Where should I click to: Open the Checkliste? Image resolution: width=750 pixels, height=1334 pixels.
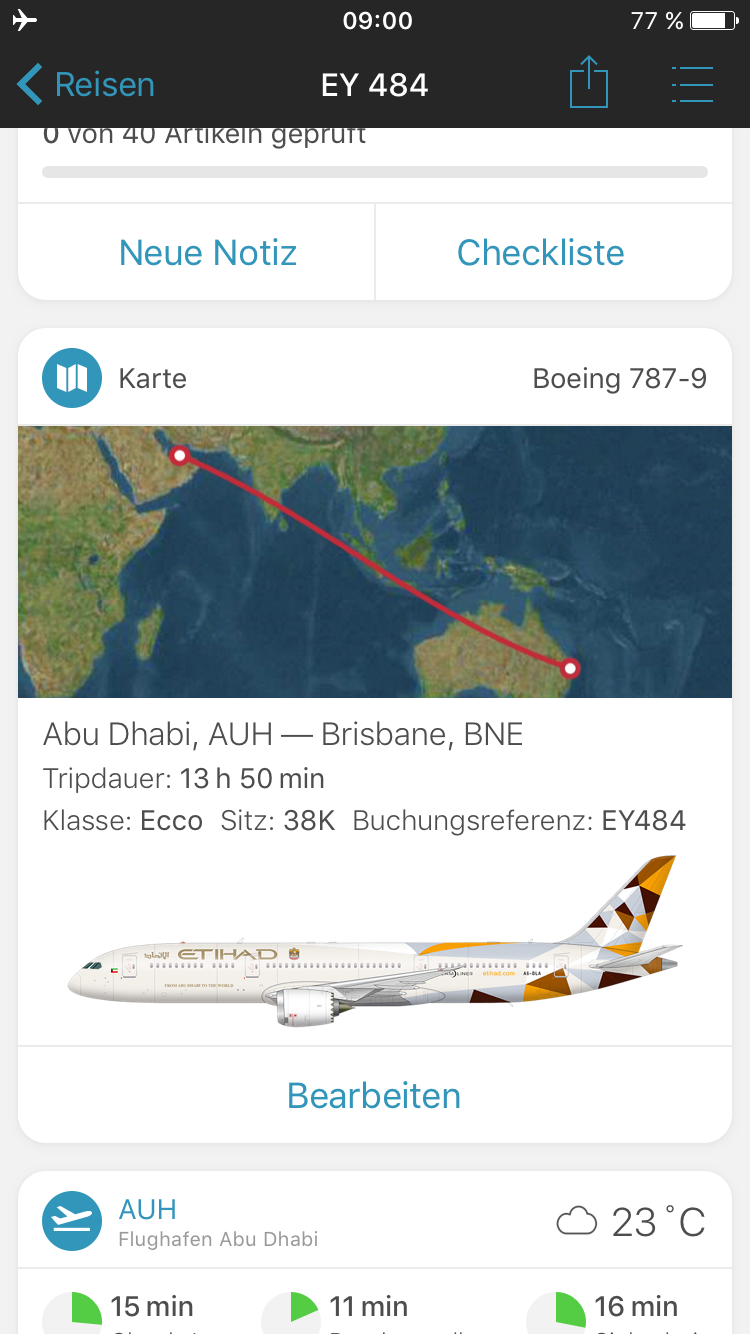click(x=540, y=252)
